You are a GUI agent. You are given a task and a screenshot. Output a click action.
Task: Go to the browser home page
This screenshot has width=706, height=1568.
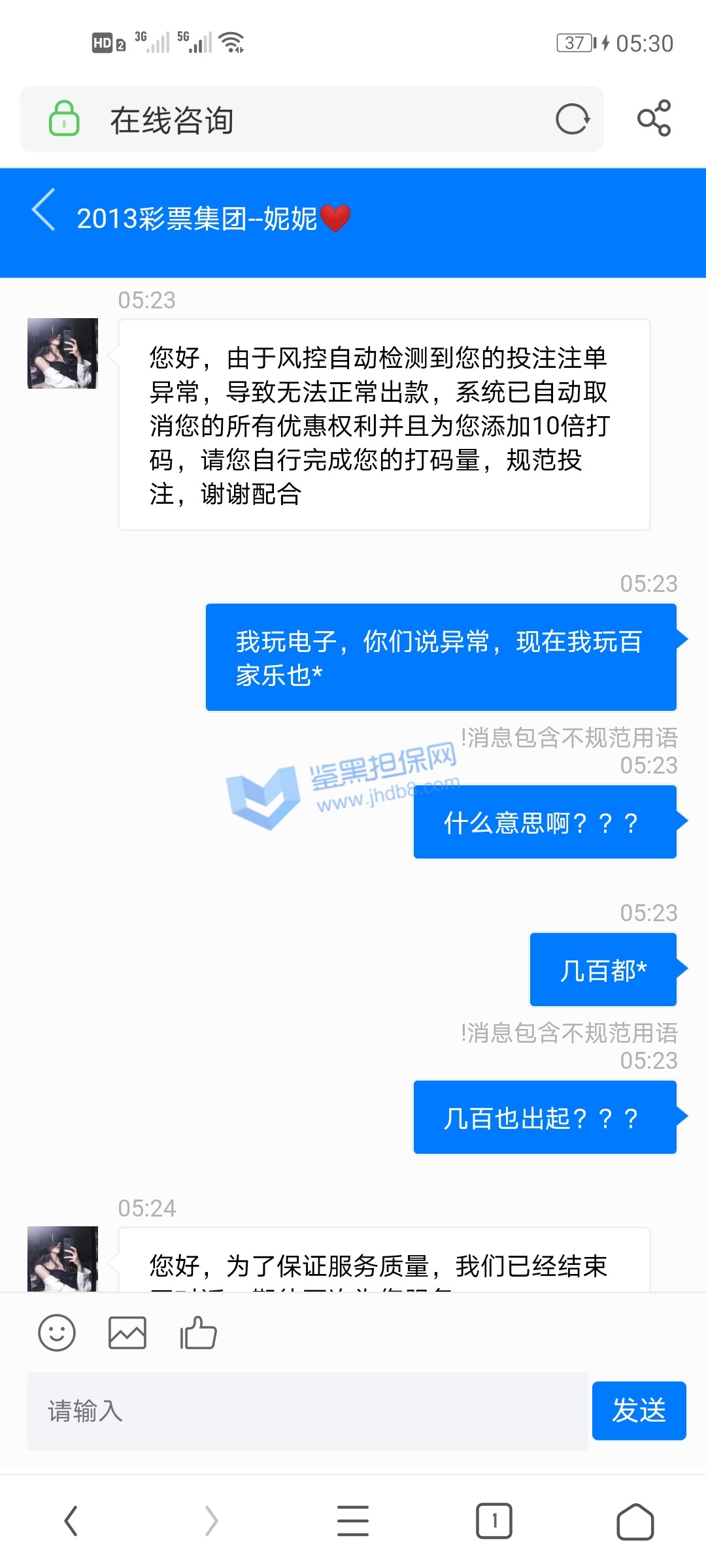point(635,1520)
